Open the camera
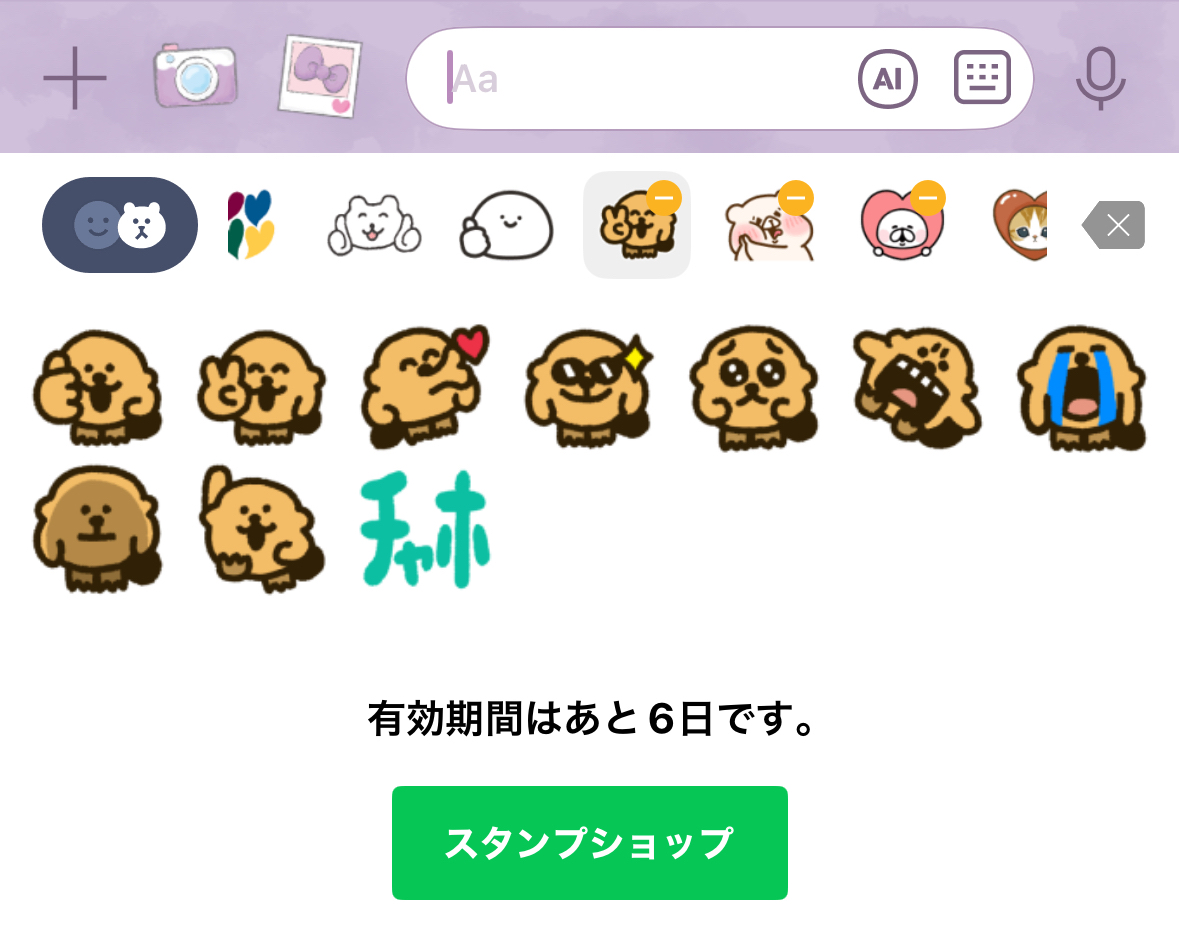1179x941 pixels. click(x=195, y=75)
